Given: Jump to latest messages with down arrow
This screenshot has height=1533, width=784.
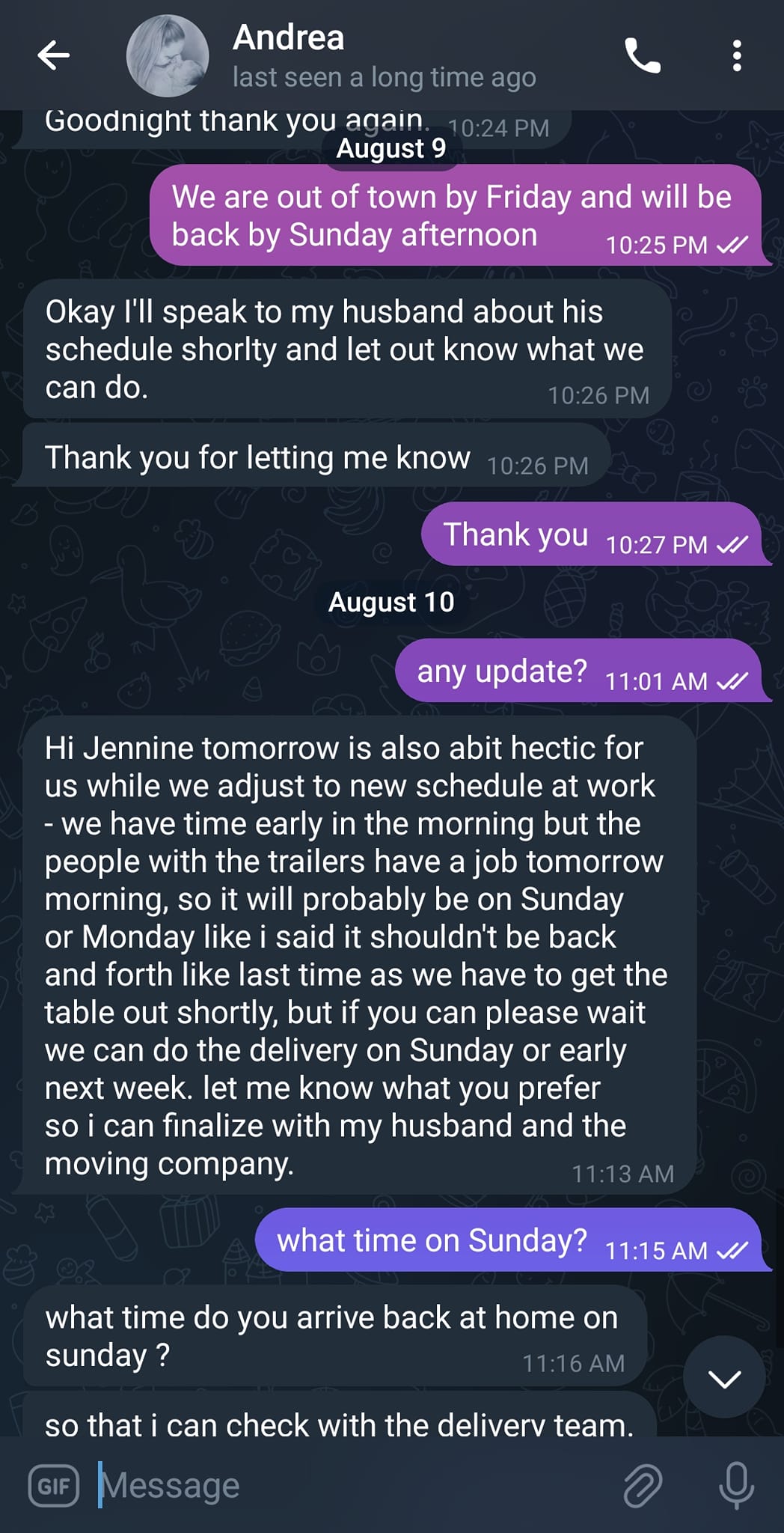Looking at the screenshot, I should coord(724,1377).
